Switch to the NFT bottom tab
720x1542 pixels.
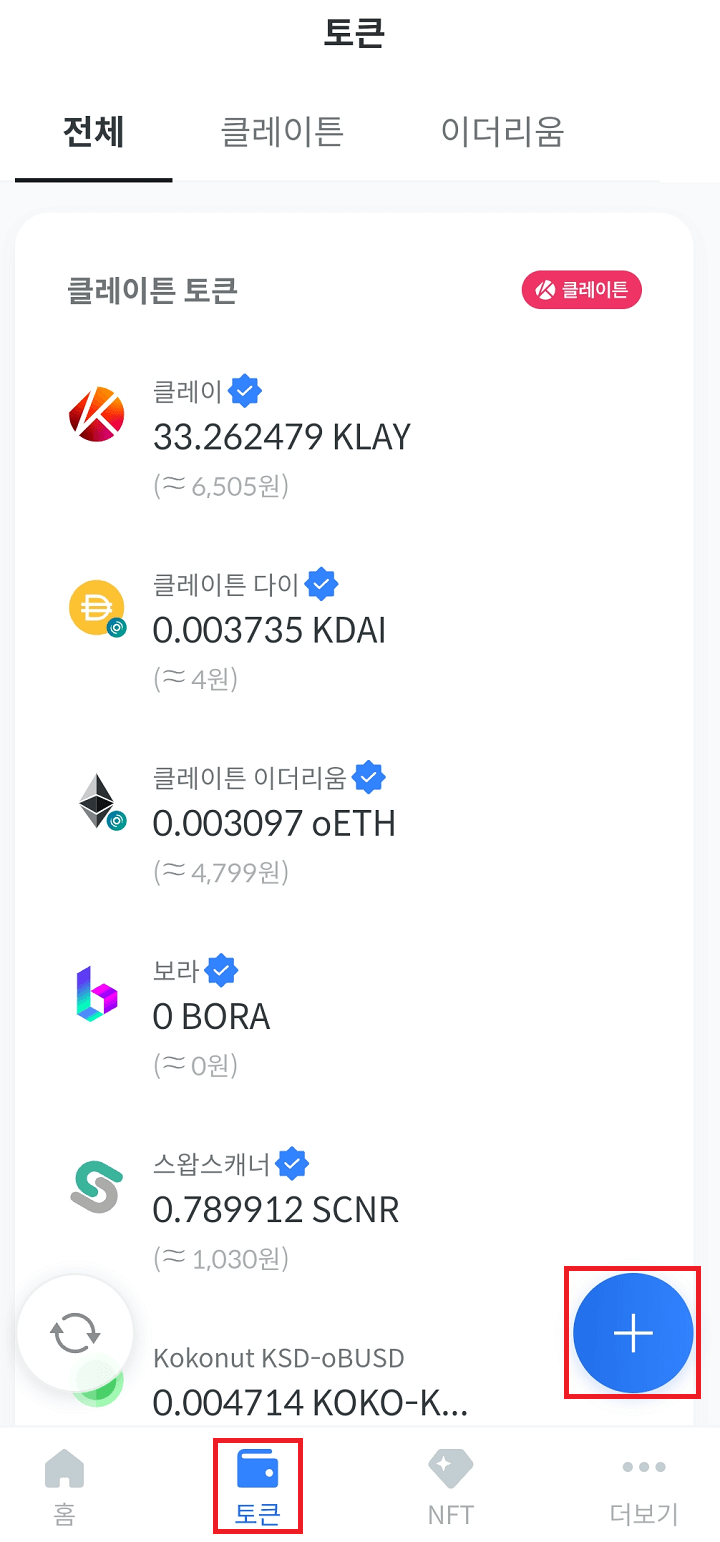tap(451, 1487)
